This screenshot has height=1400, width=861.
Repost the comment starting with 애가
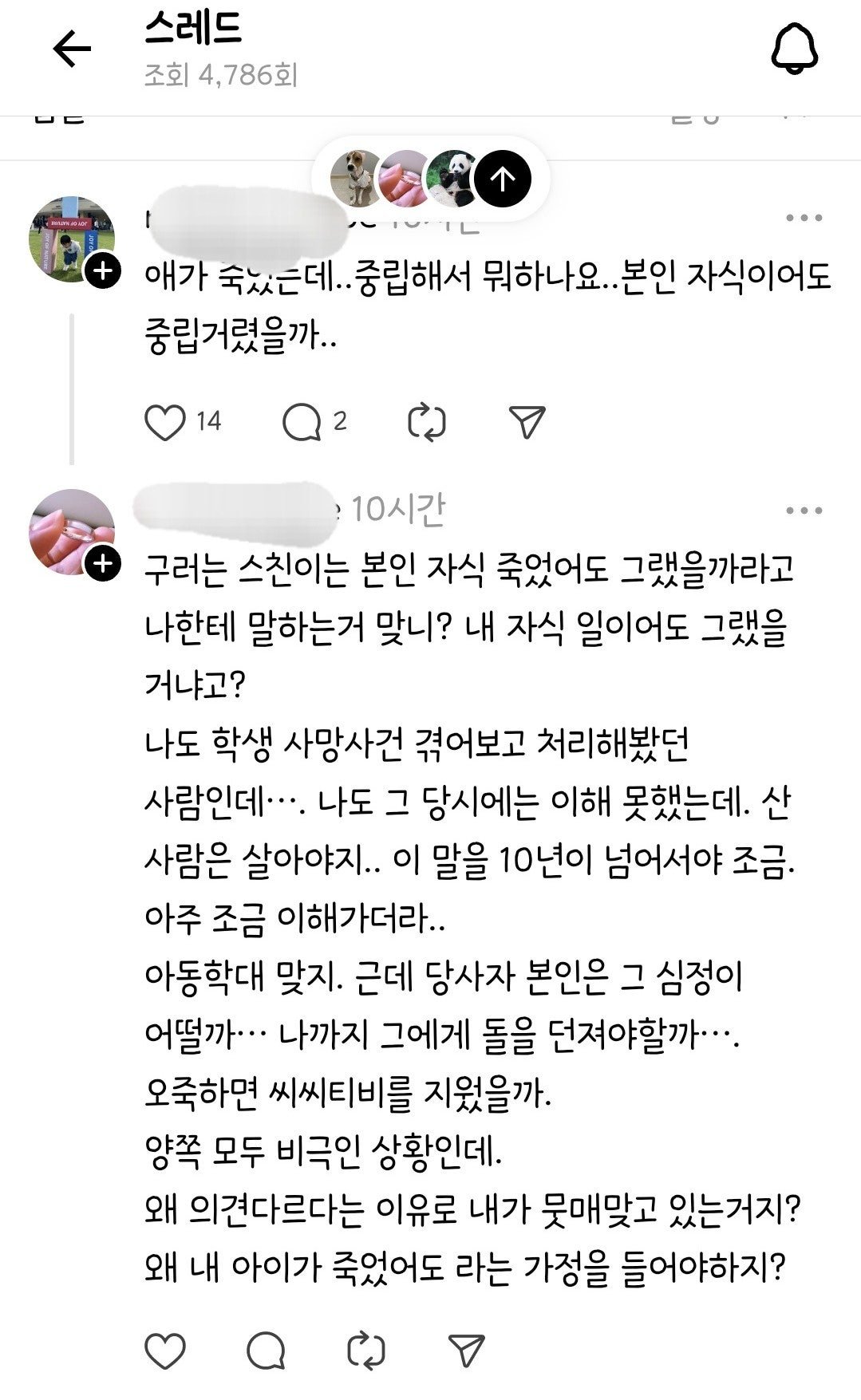(426, 422)
